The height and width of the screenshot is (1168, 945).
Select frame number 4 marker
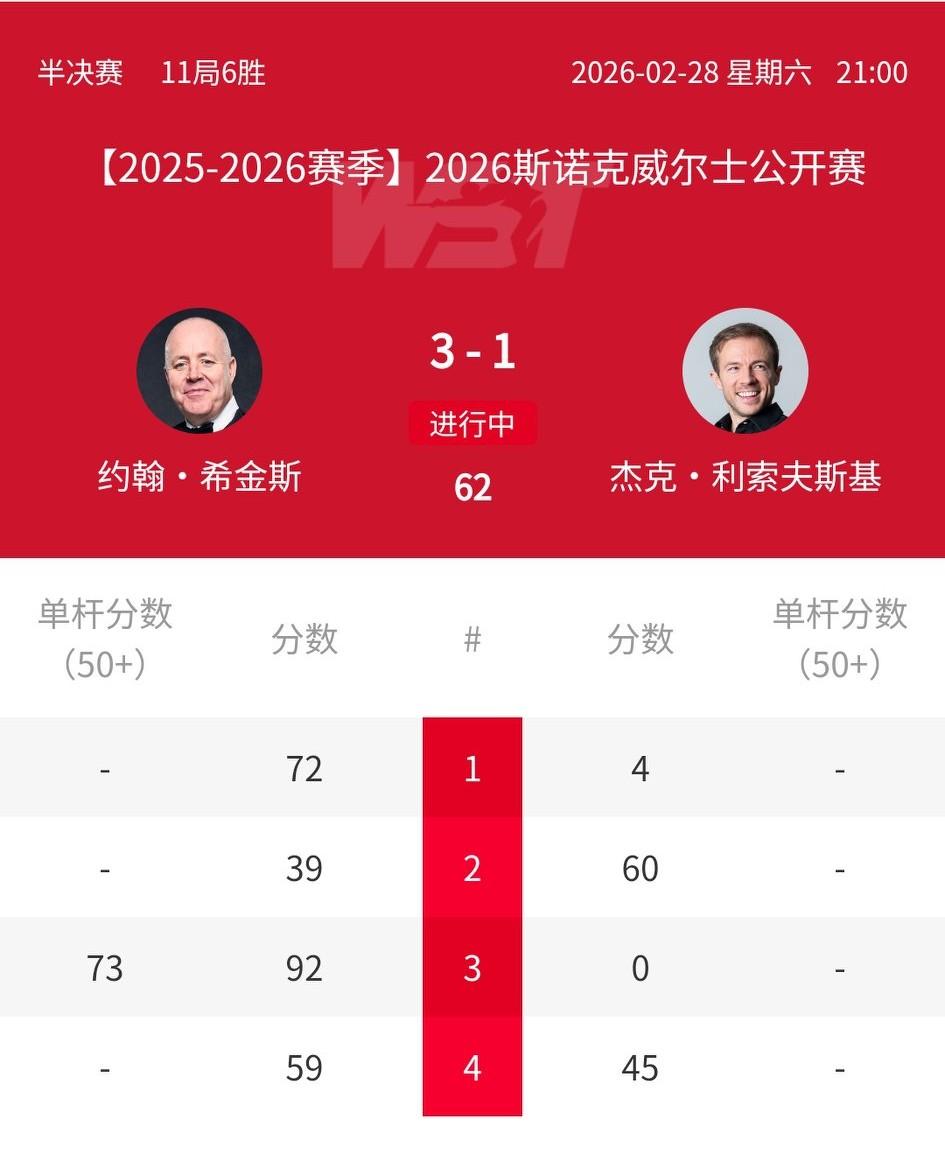(472, 1068)
